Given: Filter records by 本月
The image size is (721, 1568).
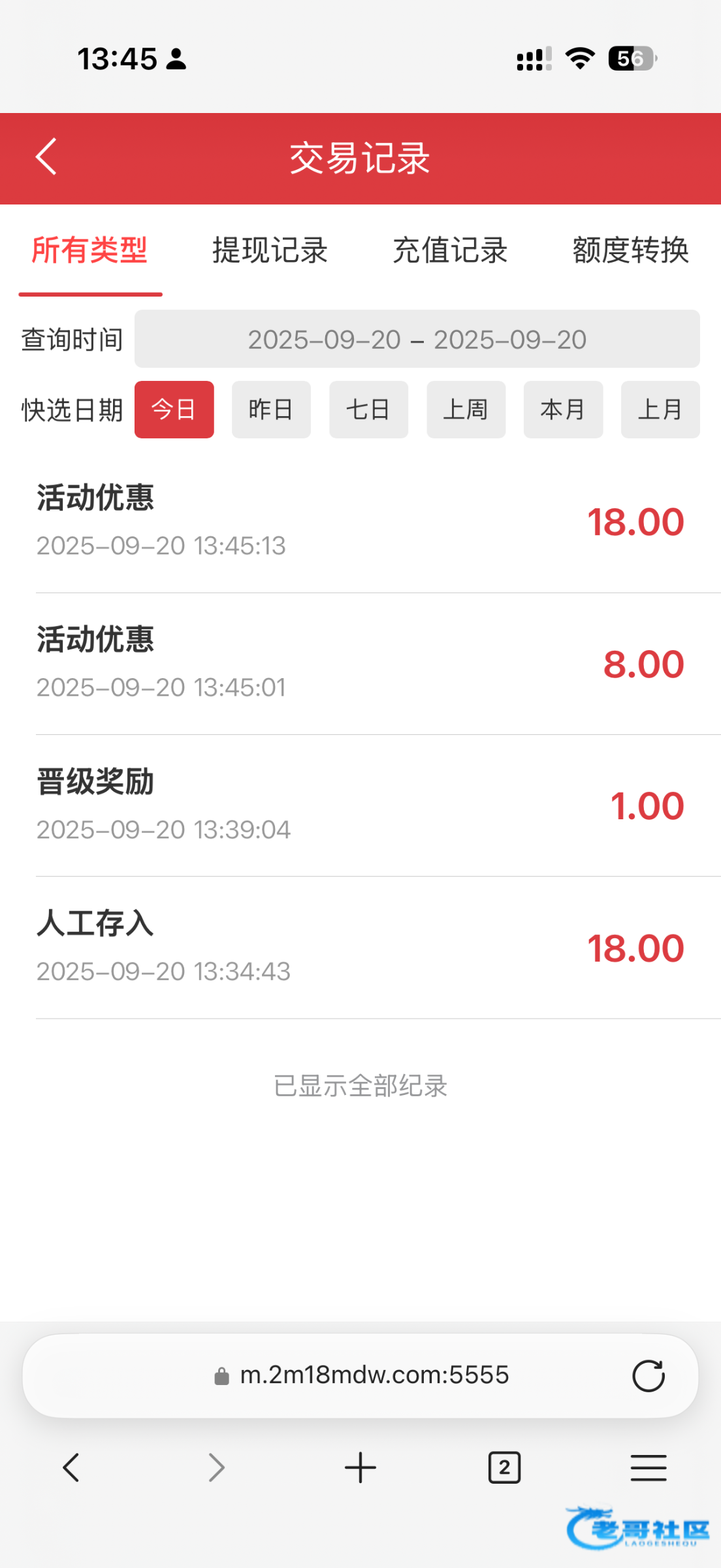Looking at the screenshot, I should [563, 410].
